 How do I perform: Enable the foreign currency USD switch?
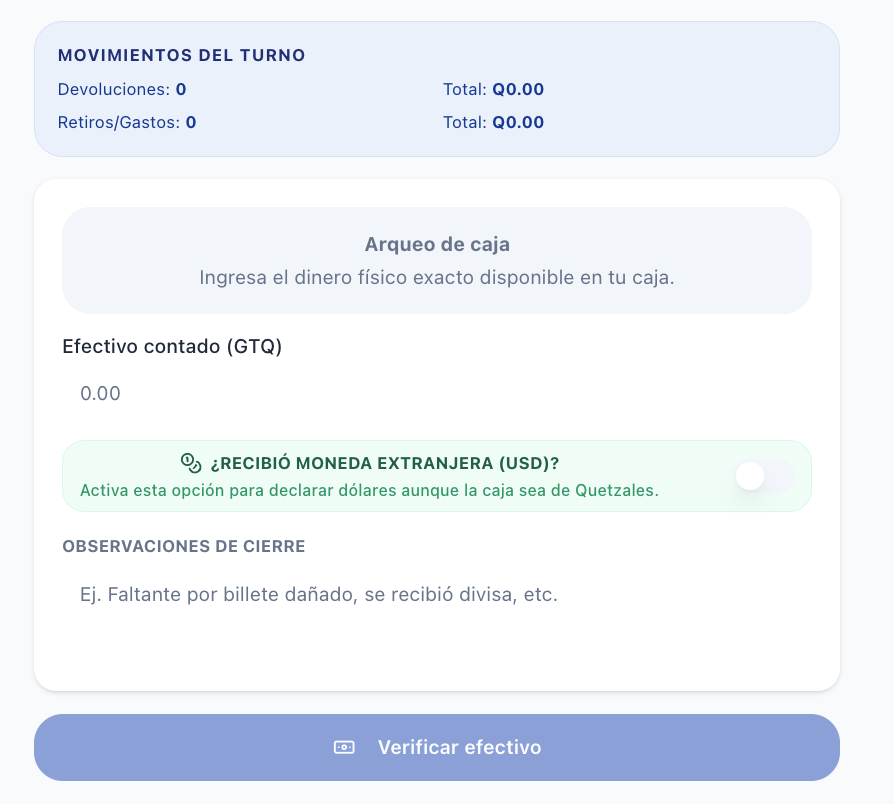point(765,476)
